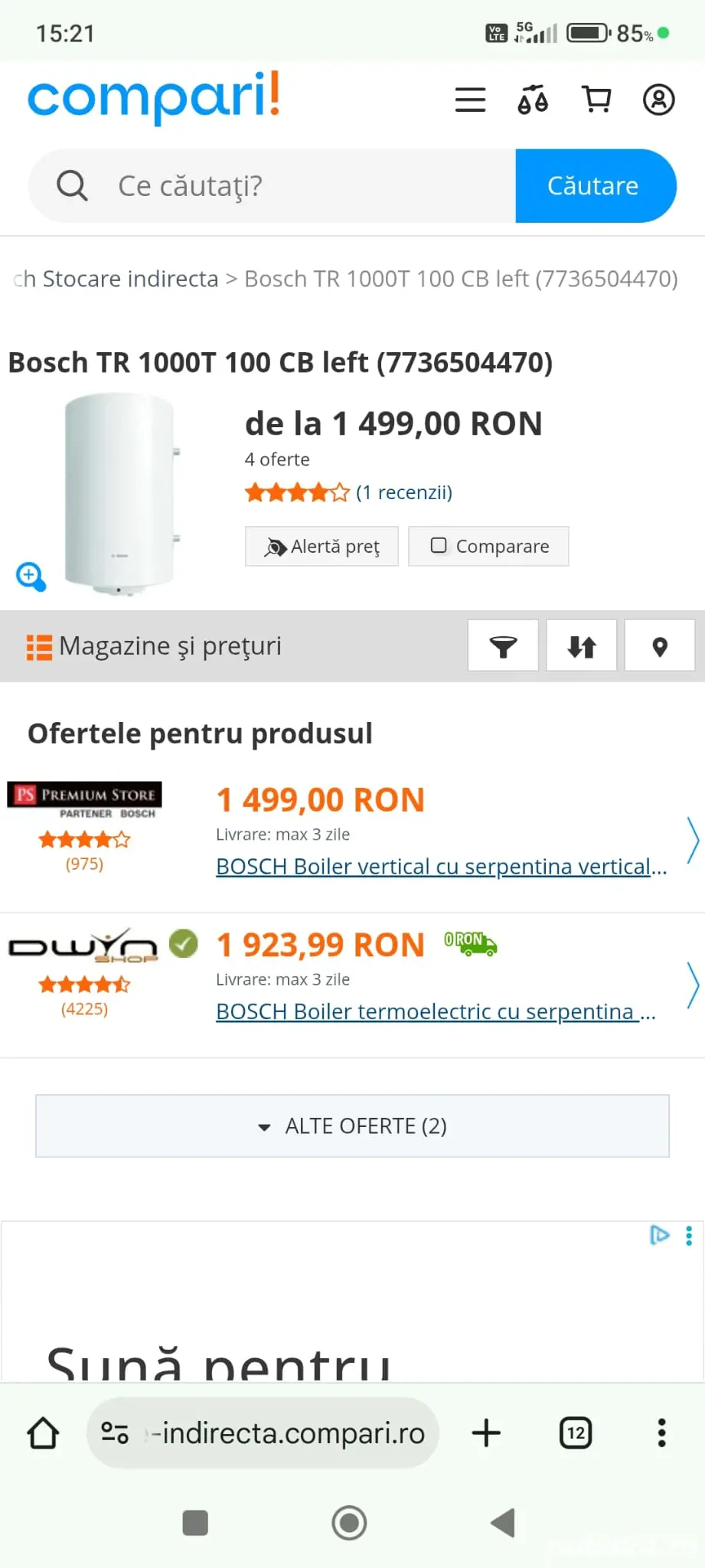Toggle the DWYN Shop verified badge
This screenshot has height=1568, width=705.
coord(183,944)
